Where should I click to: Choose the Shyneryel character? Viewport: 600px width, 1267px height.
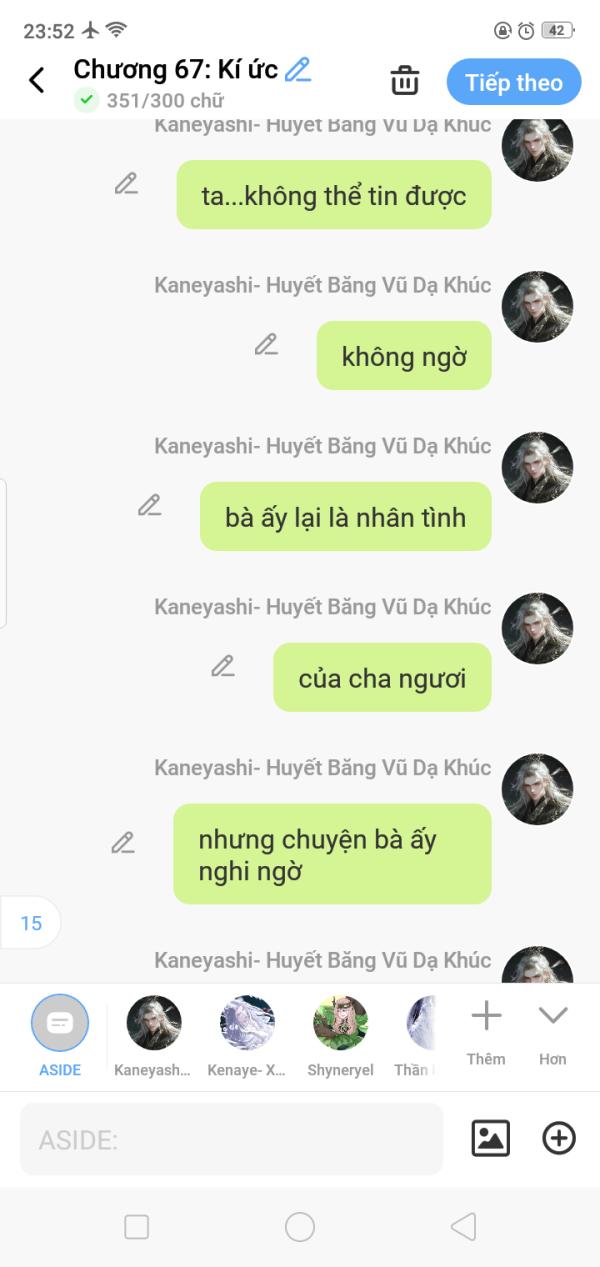[x=341, y=1036]
